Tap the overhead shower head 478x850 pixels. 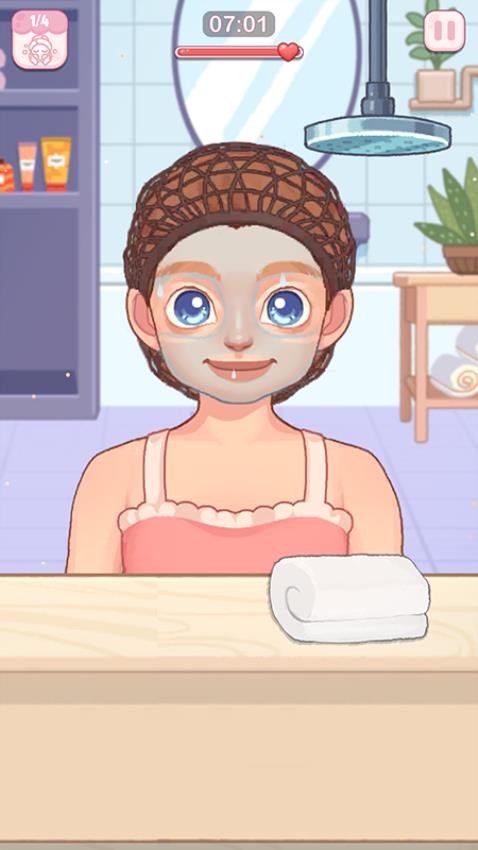(378, 134)
